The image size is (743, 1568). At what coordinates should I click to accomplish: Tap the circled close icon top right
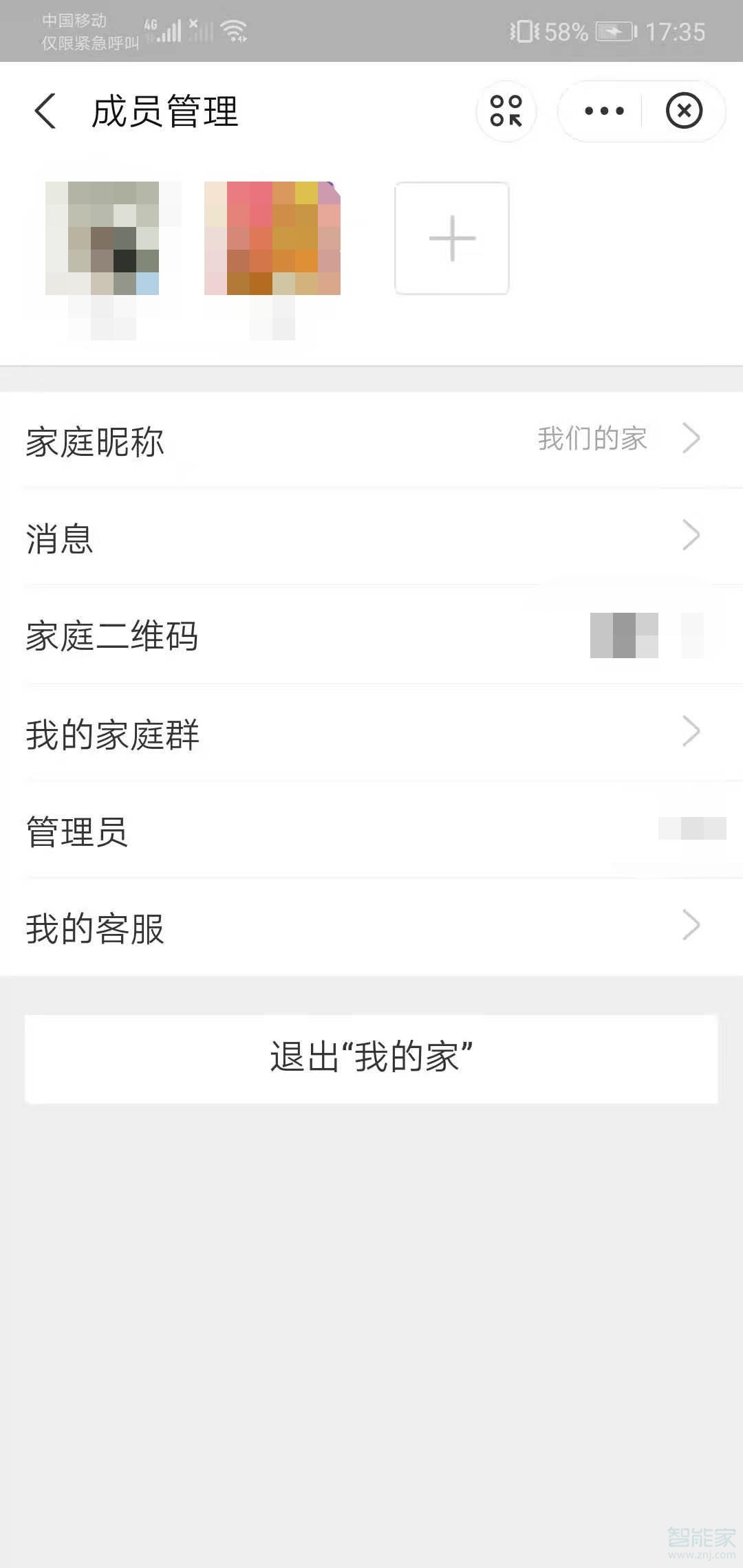683,111
